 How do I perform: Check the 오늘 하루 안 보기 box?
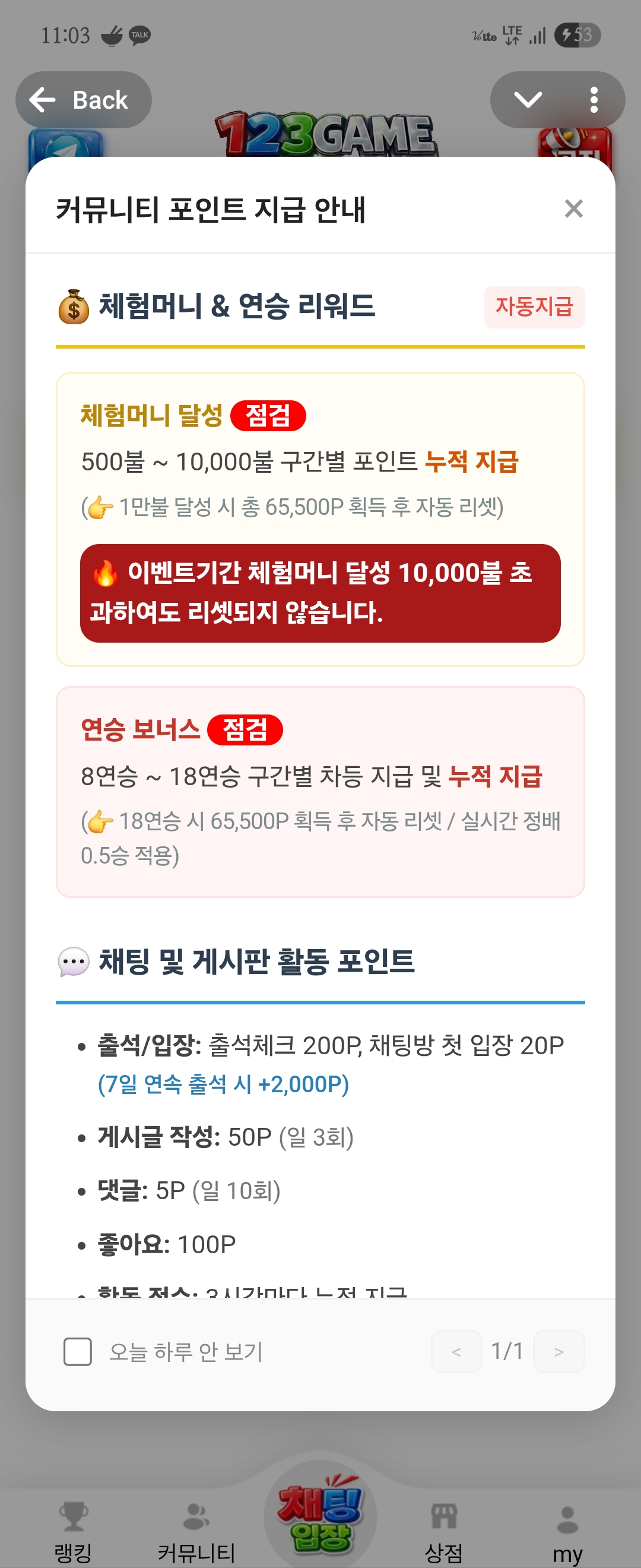(x=78, y=1351)
